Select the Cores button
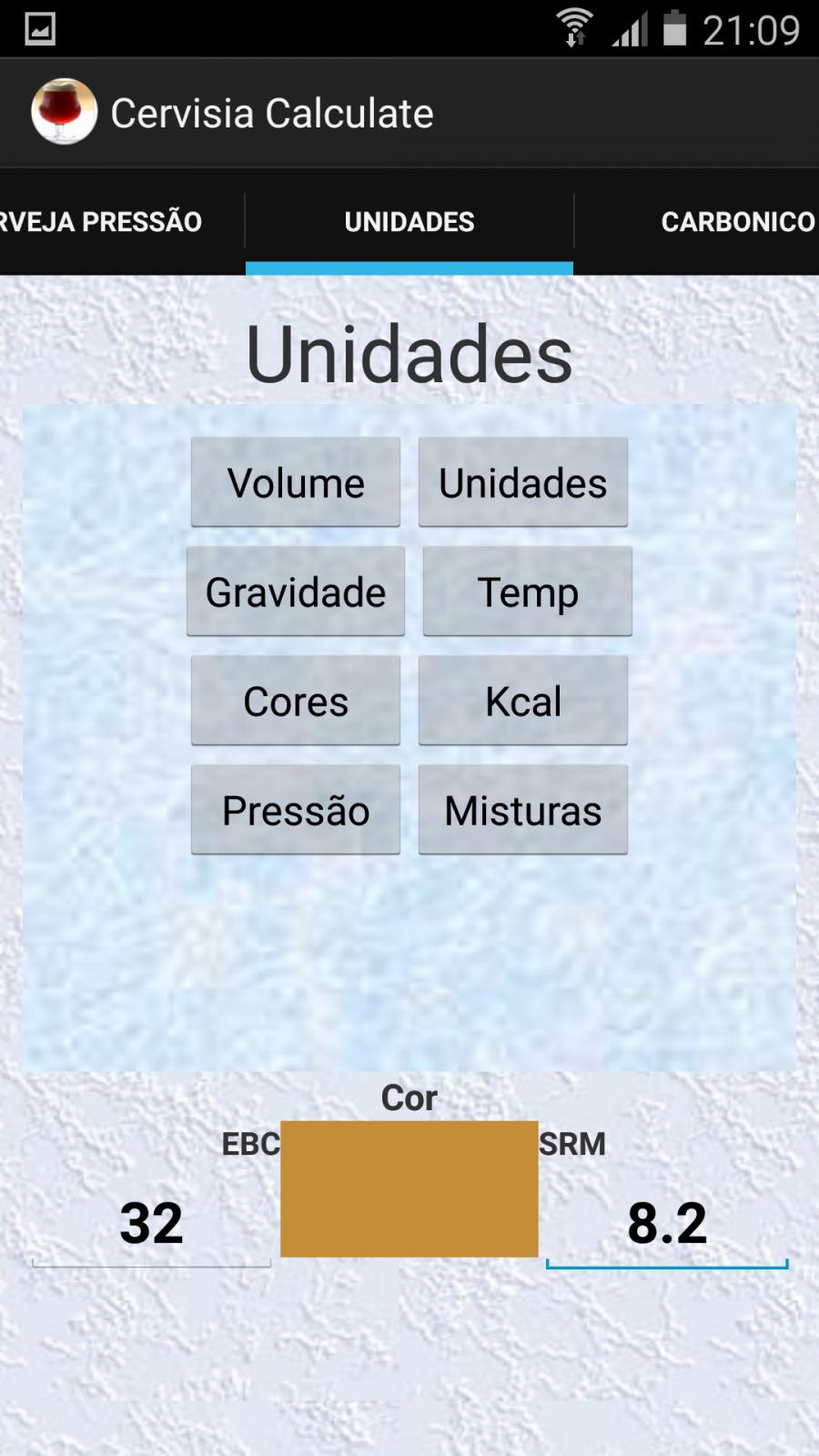This screenshot has height=1456, width=819. [x=296, y=701]
